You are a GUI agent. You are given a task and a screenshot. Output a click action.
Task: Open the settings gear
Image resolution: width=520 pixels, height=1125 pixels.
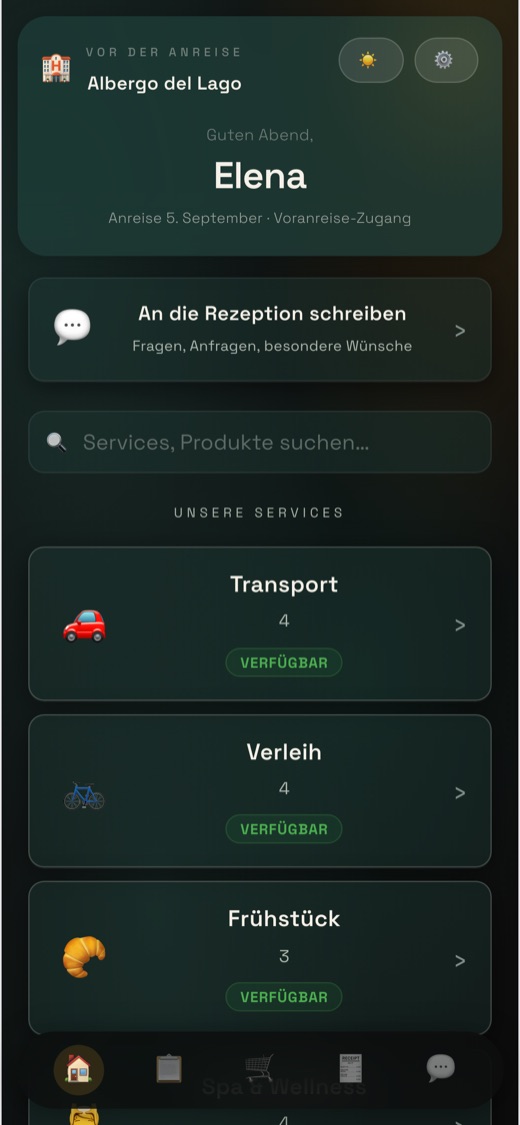tap(446, 60)
